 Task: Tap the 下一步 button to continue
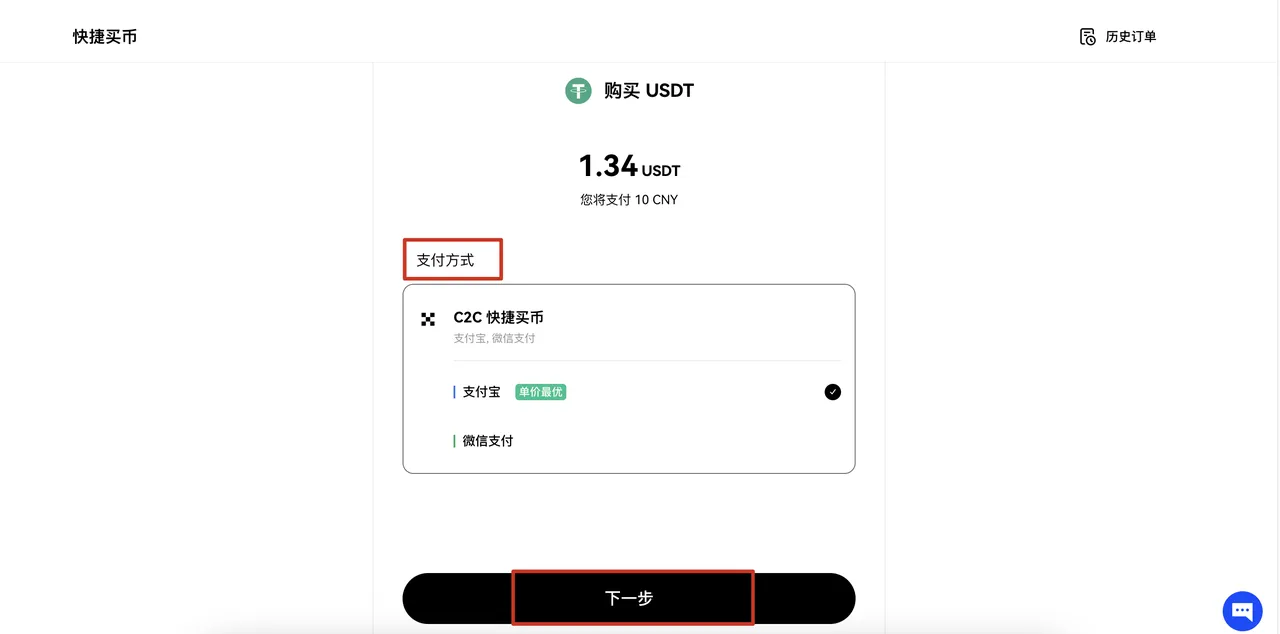click(629, 598)
